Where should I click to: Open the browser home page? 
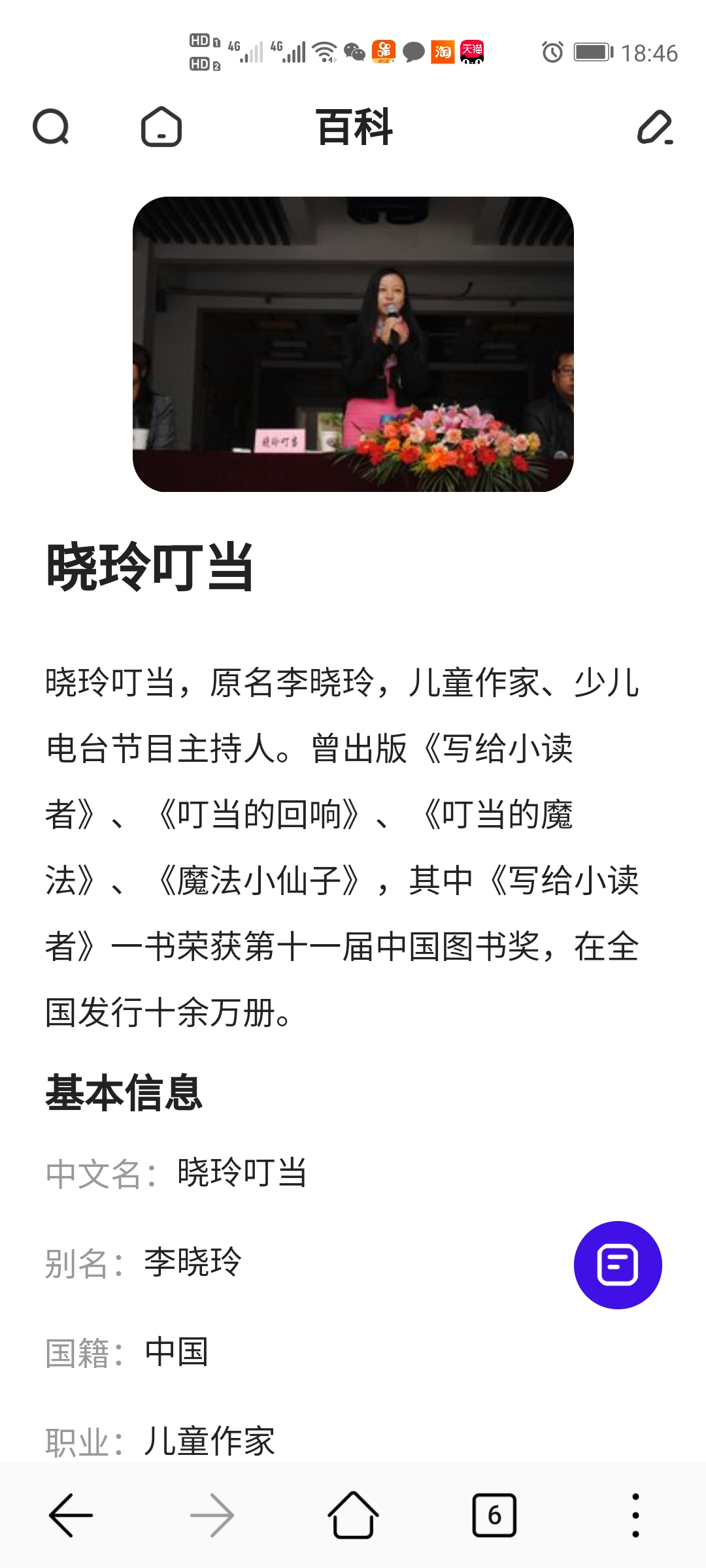(353, 1515)
